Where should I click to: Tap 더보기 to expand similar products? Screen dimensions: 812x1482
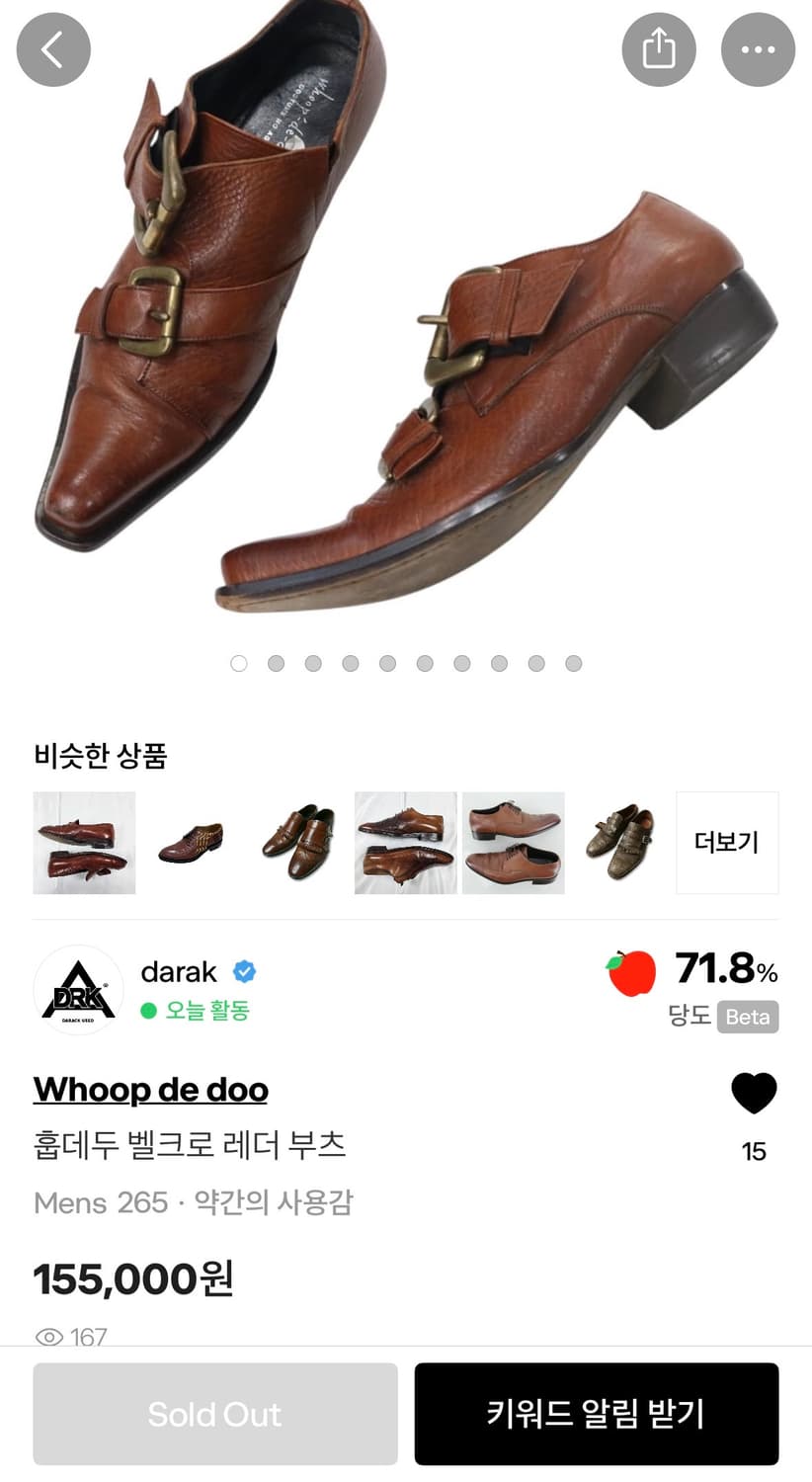(x=727, y=843)
